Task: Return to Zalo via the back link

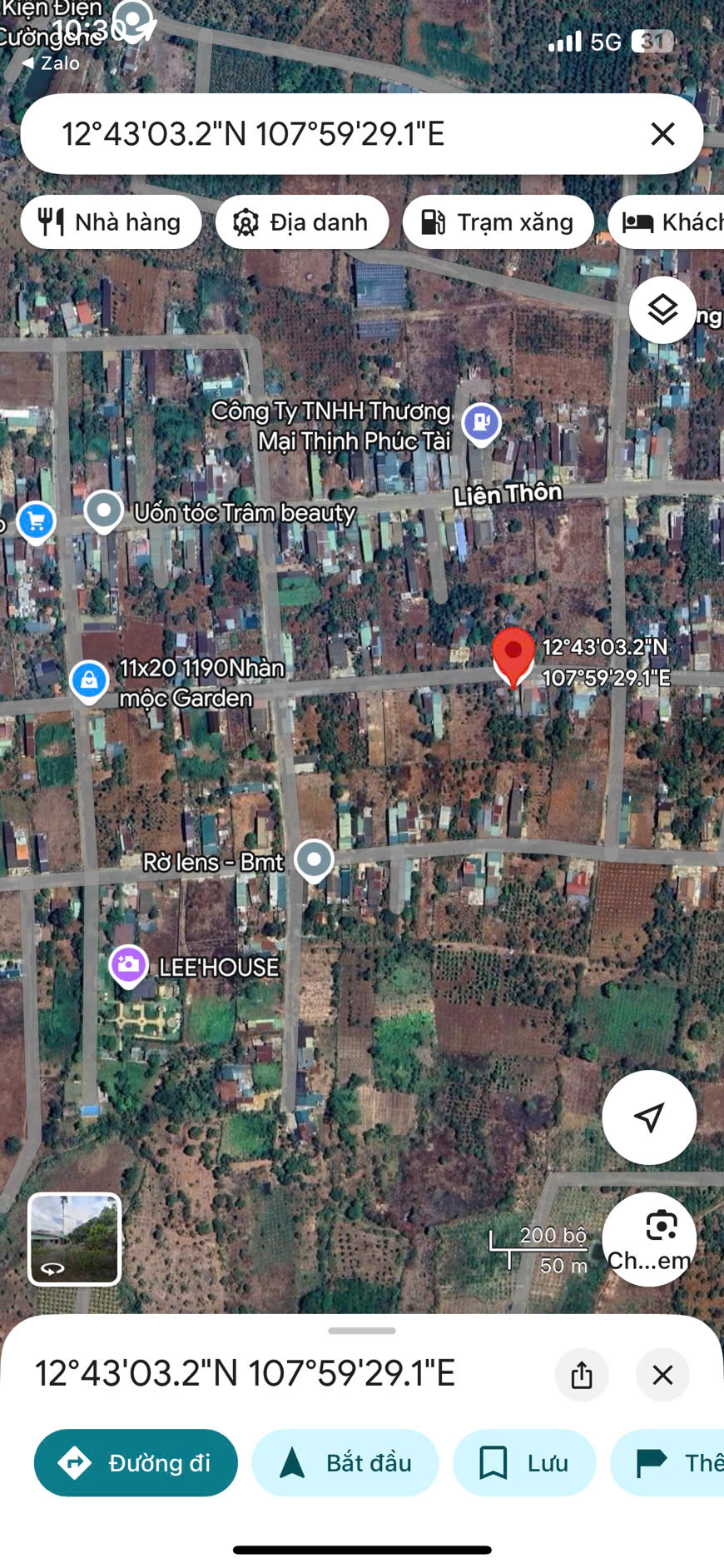Action: pyautogui.click(x=51, y=63)
